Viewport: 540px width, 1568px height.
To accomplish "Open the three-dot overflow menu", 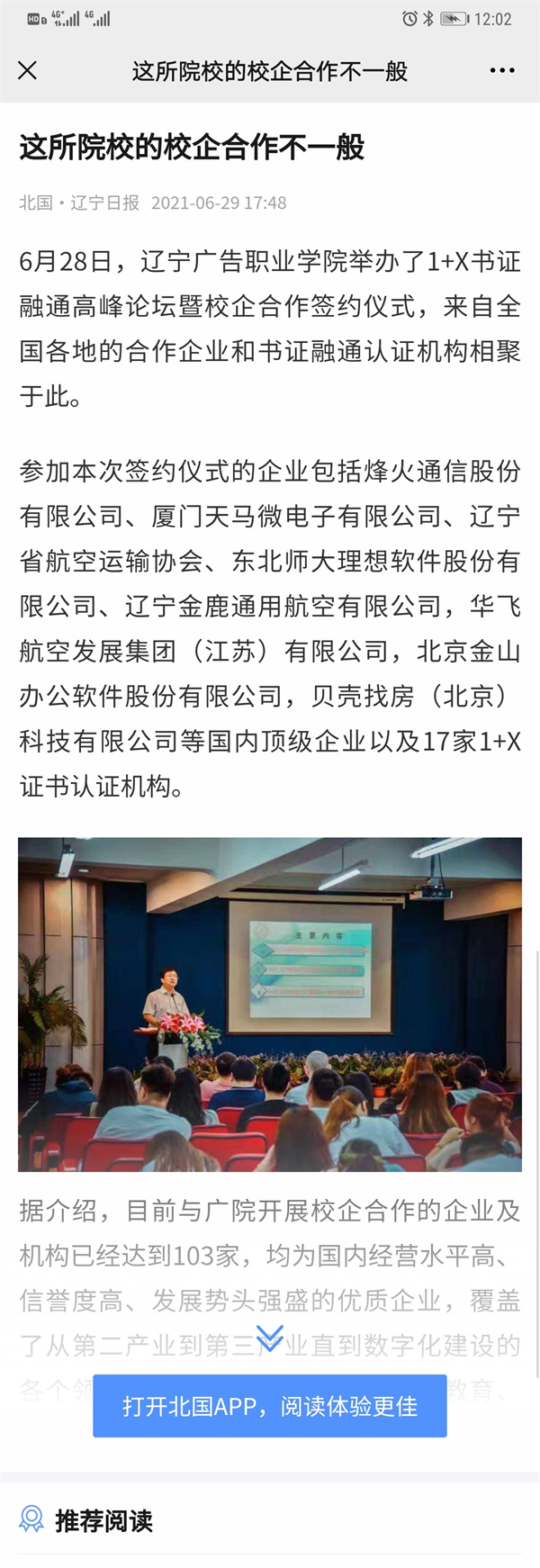I will [502, 70].
